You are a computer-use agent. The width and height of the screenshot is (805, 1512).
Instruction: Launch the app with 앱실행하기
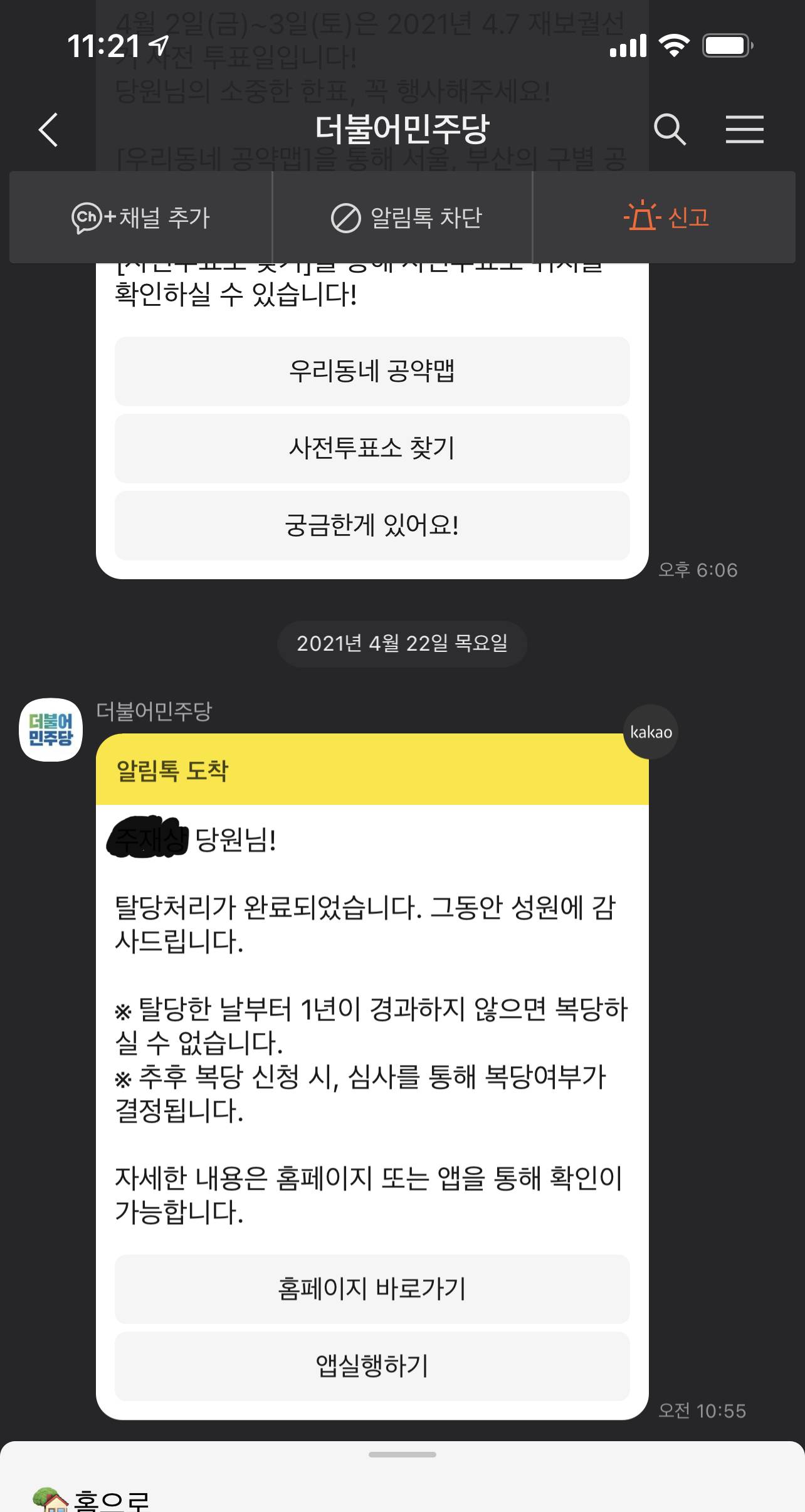372,1366
